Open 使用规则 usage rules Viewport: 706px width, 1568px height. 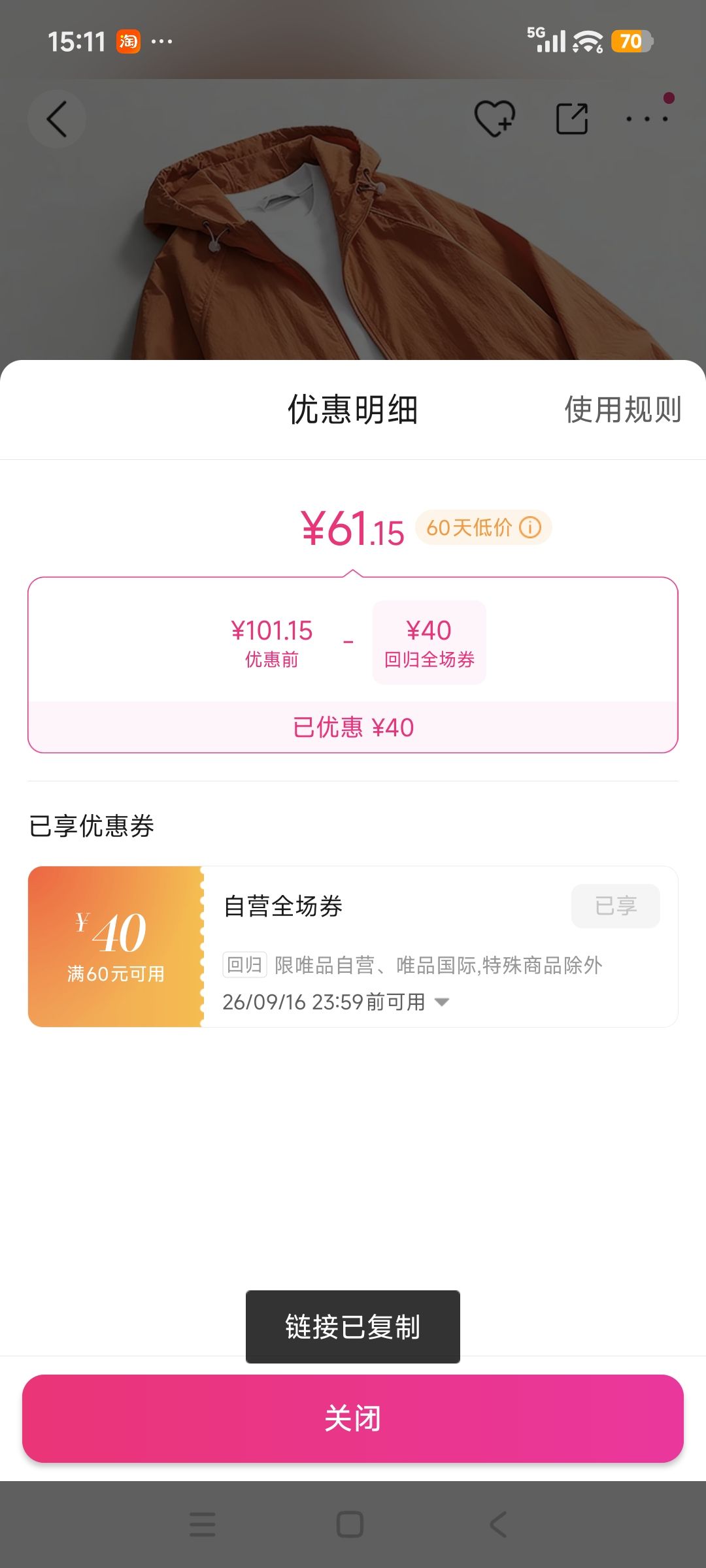point(623,410)
